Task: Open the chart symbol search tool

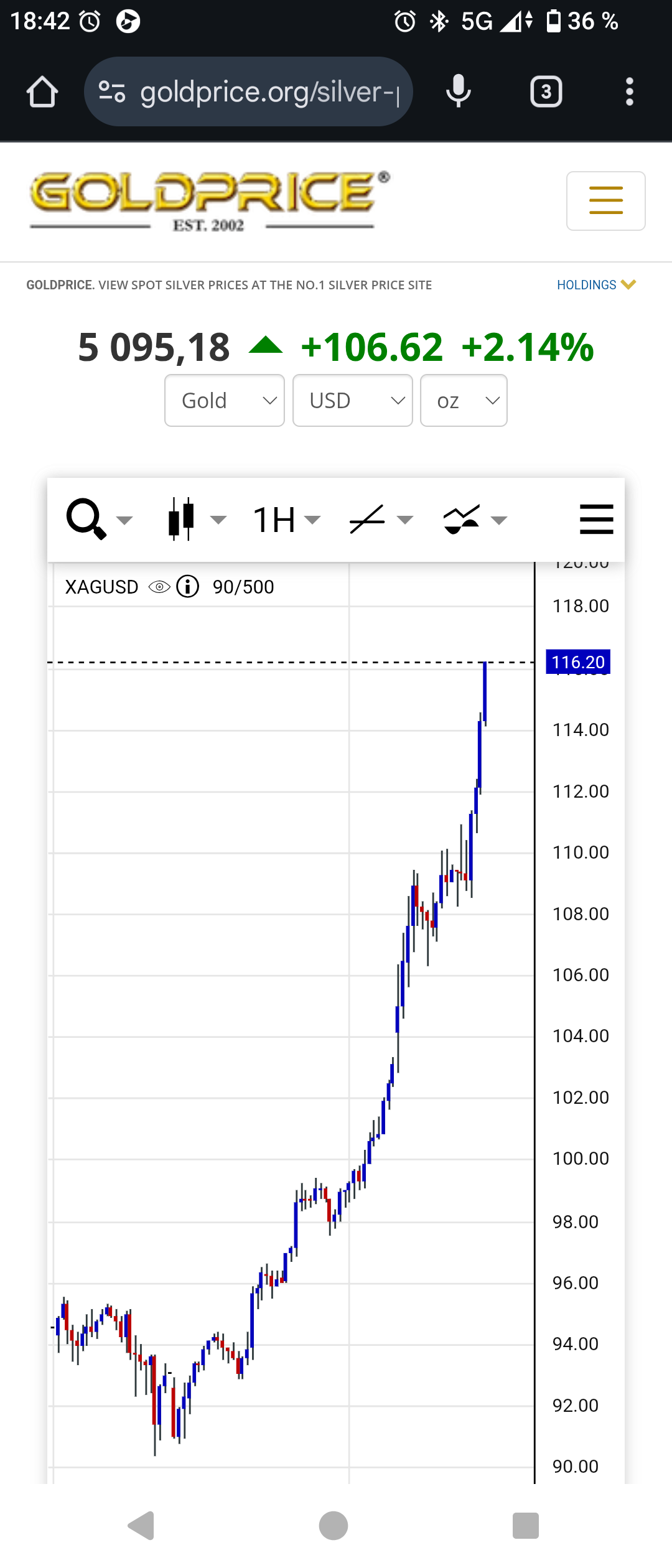Action: tap(98, 520)
